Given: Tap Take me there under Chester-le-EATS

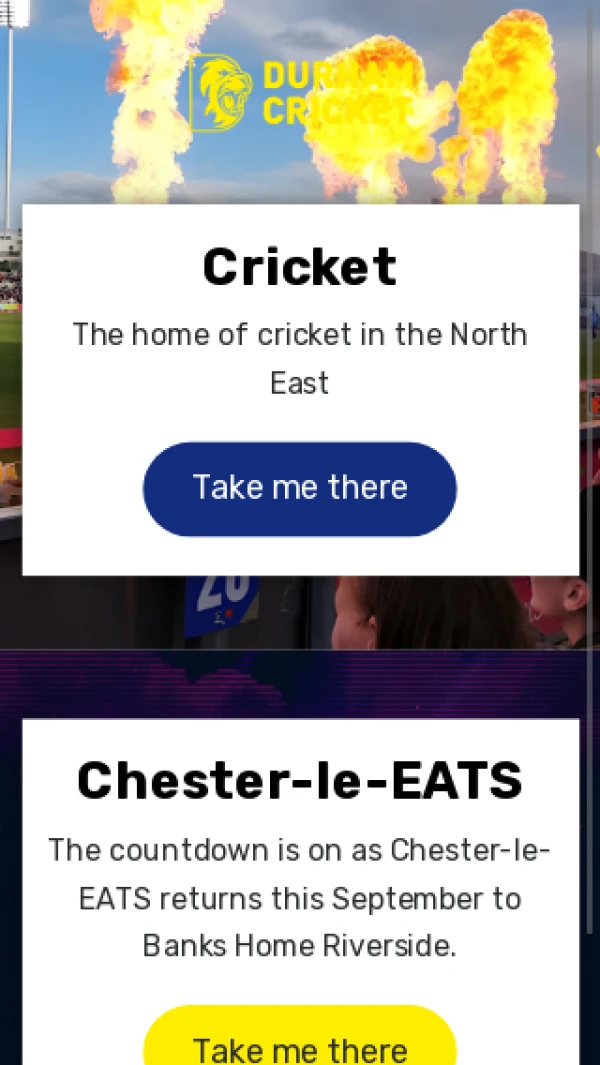Looking at the screenshot, I should [x=300, y=1040].
